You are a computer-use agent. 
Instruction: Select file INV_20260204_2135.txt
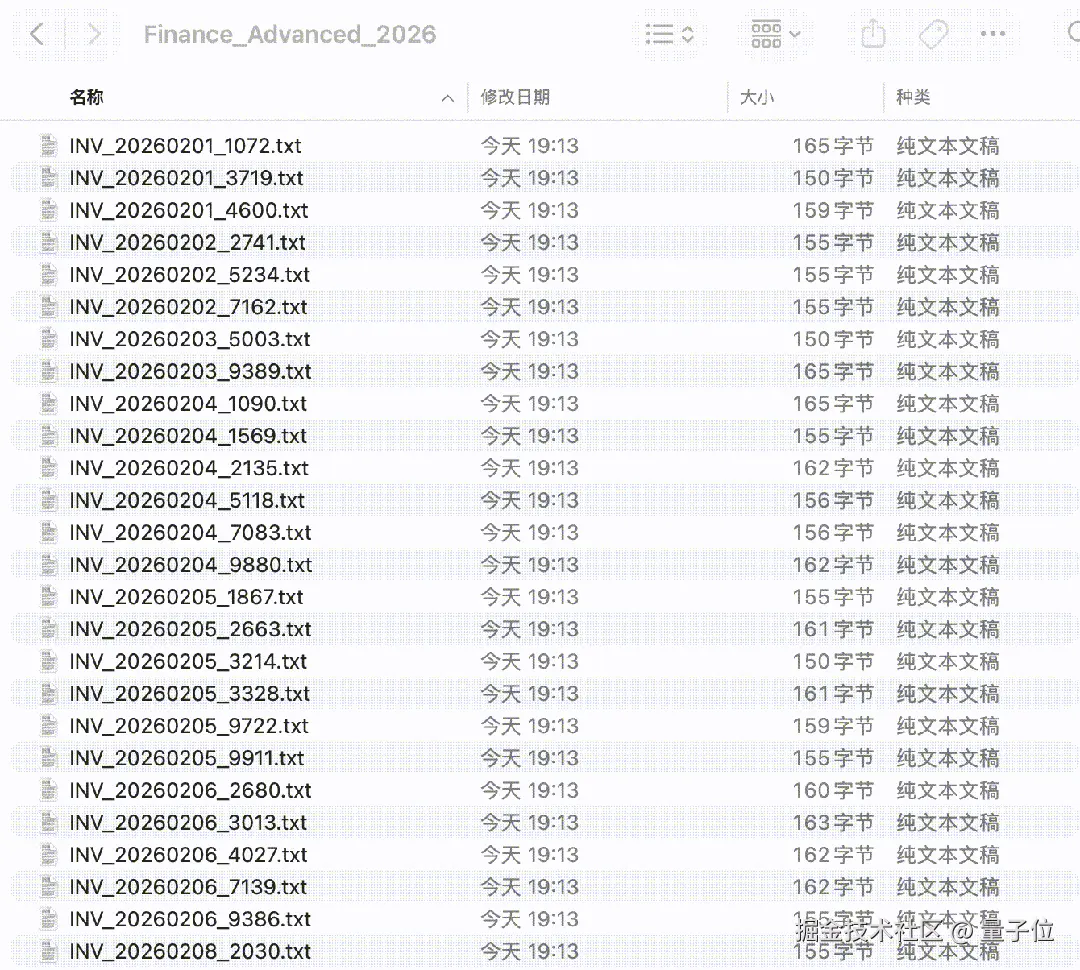coord(189,468)
